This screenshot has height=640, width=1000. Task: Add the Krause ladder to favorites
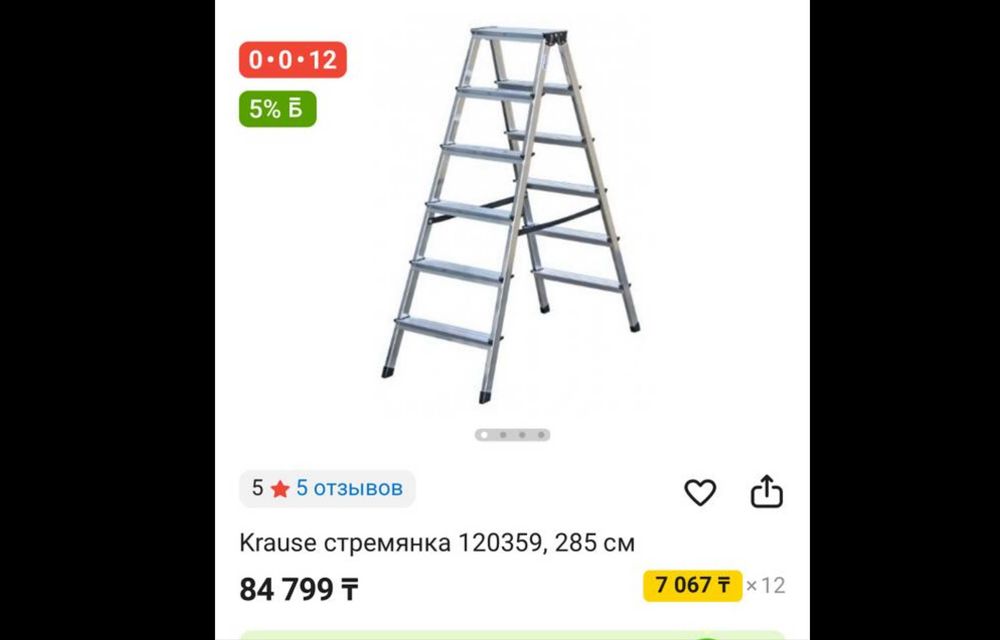(700, 491)
